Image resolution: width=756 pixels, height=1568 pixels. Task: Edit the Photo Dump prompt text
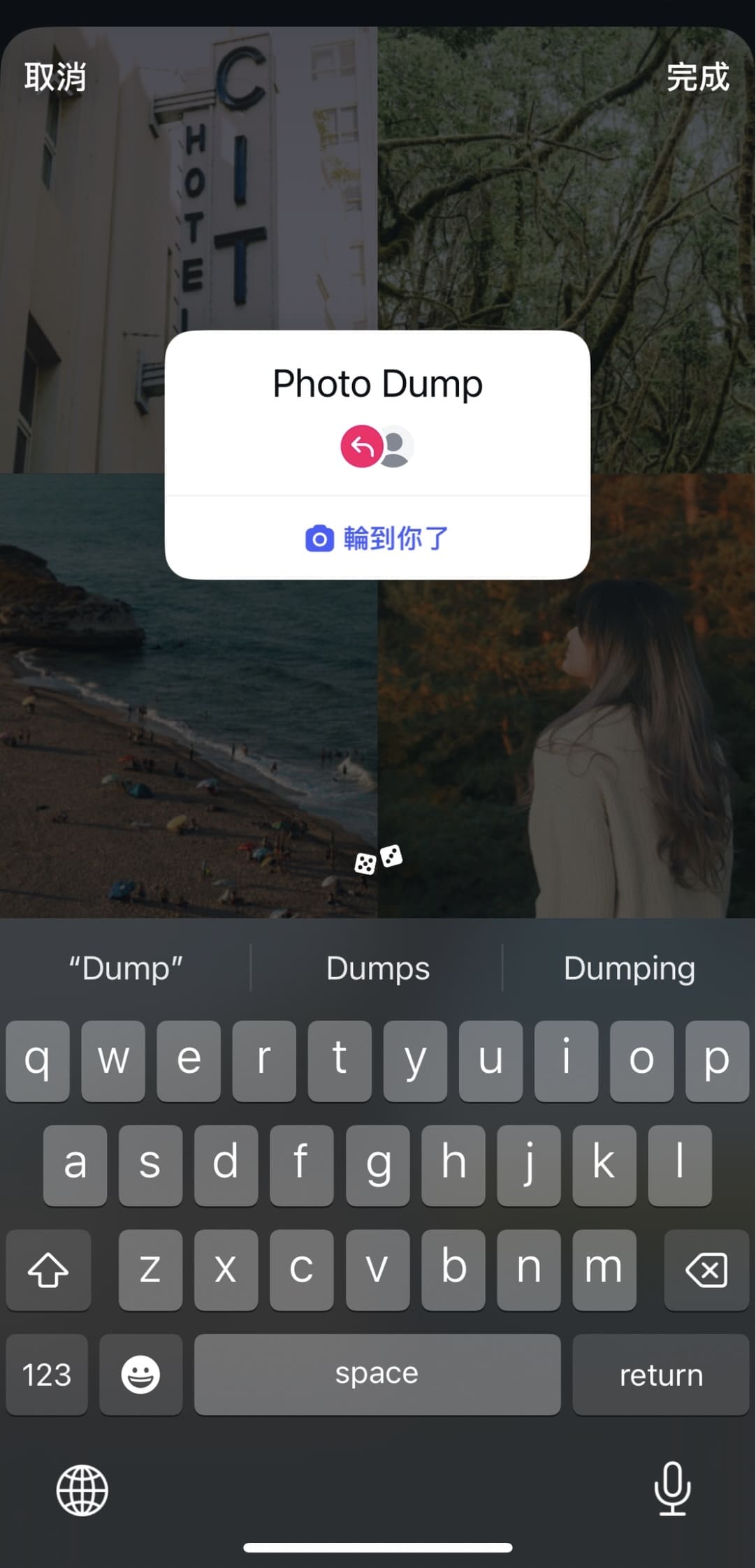(377, 384)
